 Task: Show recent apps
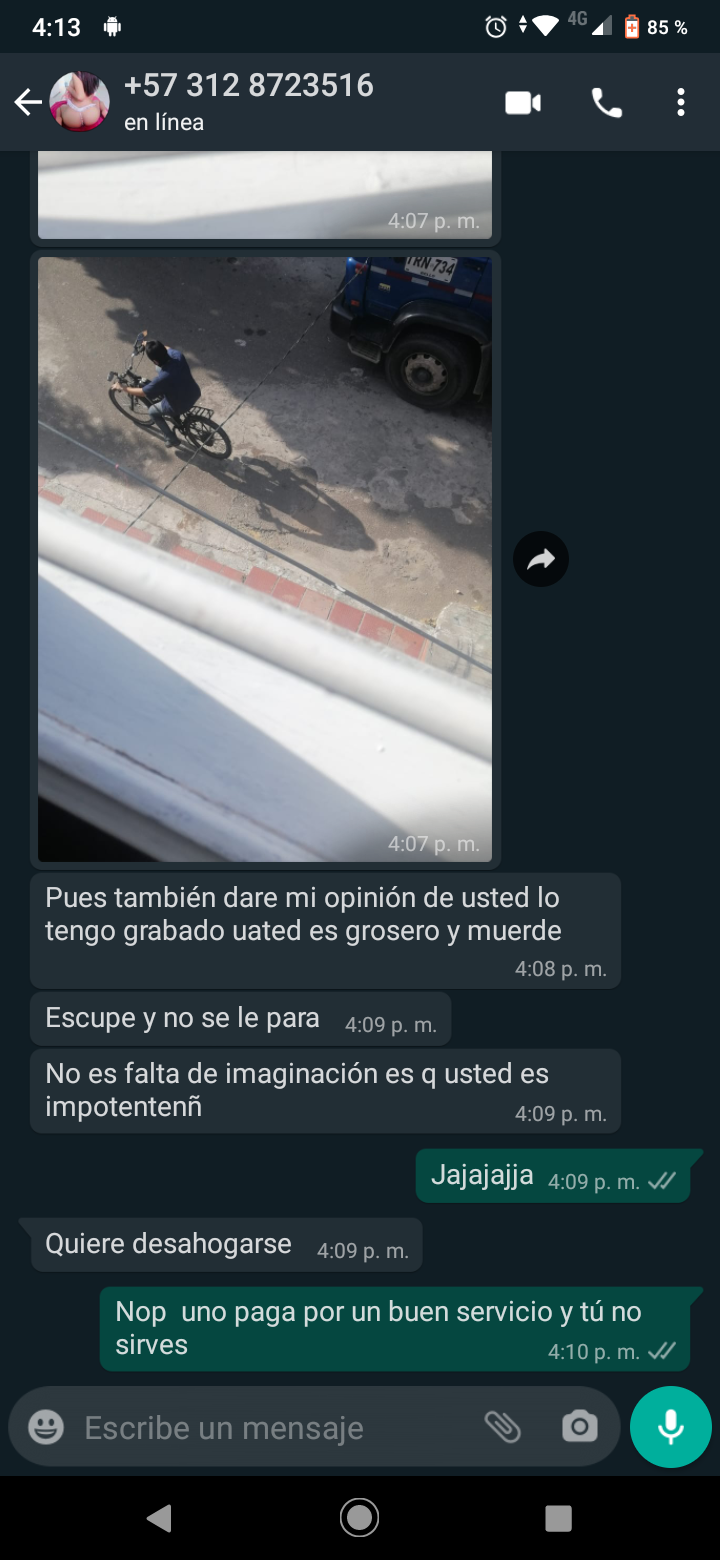tap(558, 1517)
